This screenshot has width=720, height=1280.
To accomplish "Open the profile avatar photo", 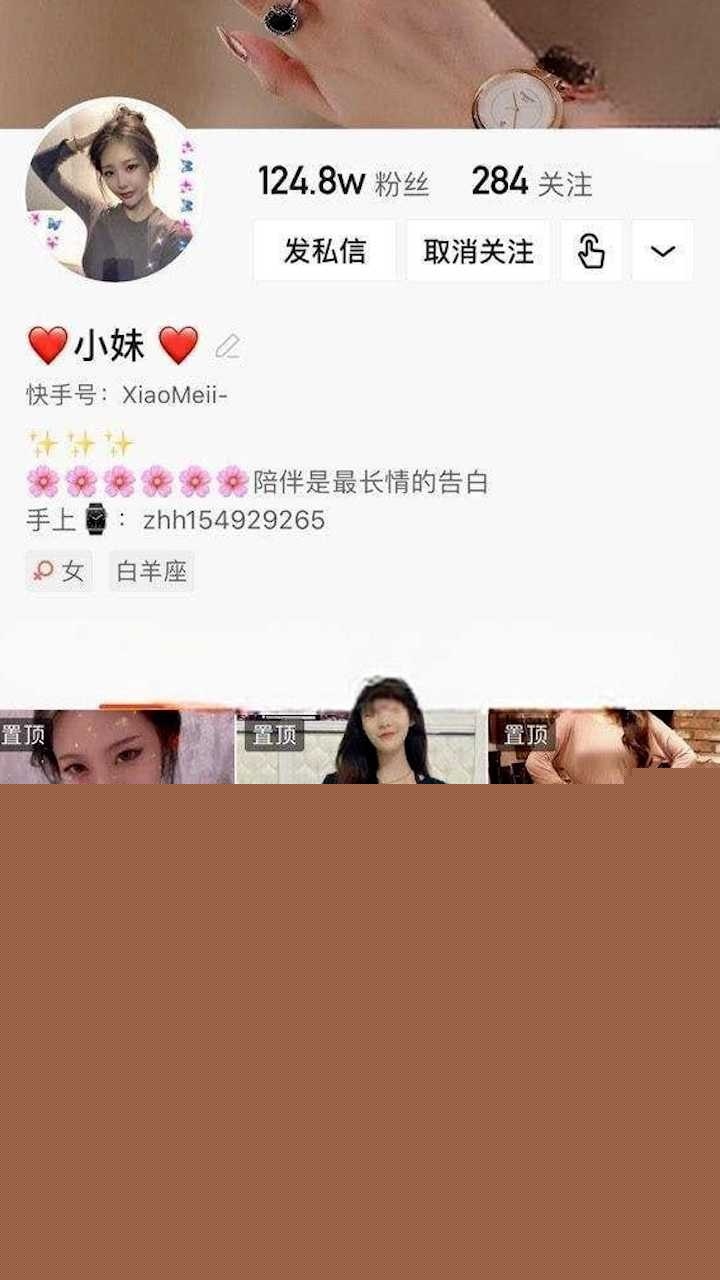I will pos(110,190).
